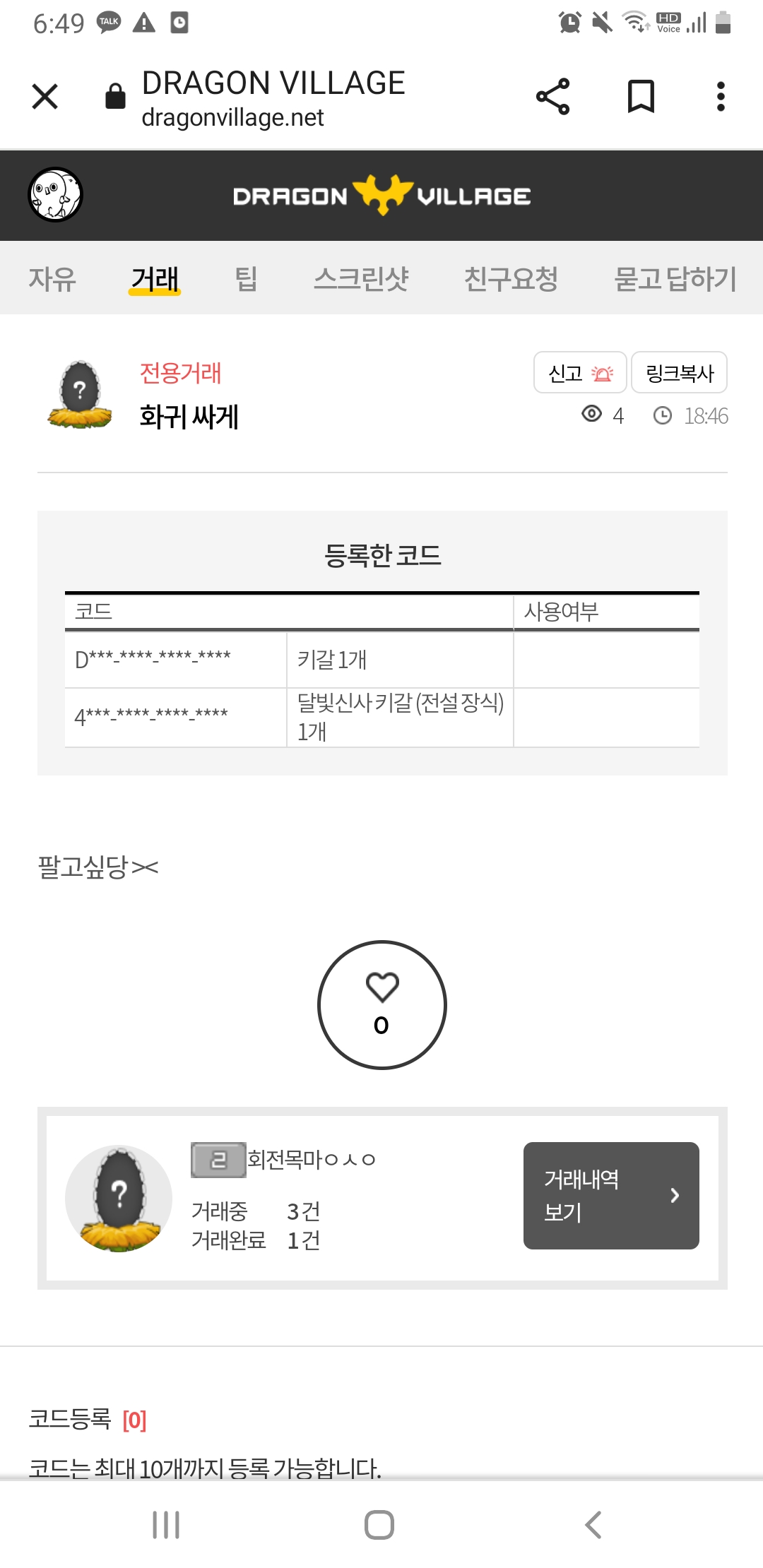This screenshot has width=763, height=1568.
Task: Open 회전목마ㅇㅅㅇ's profile picture
Action: click(x=119, y=1198)
